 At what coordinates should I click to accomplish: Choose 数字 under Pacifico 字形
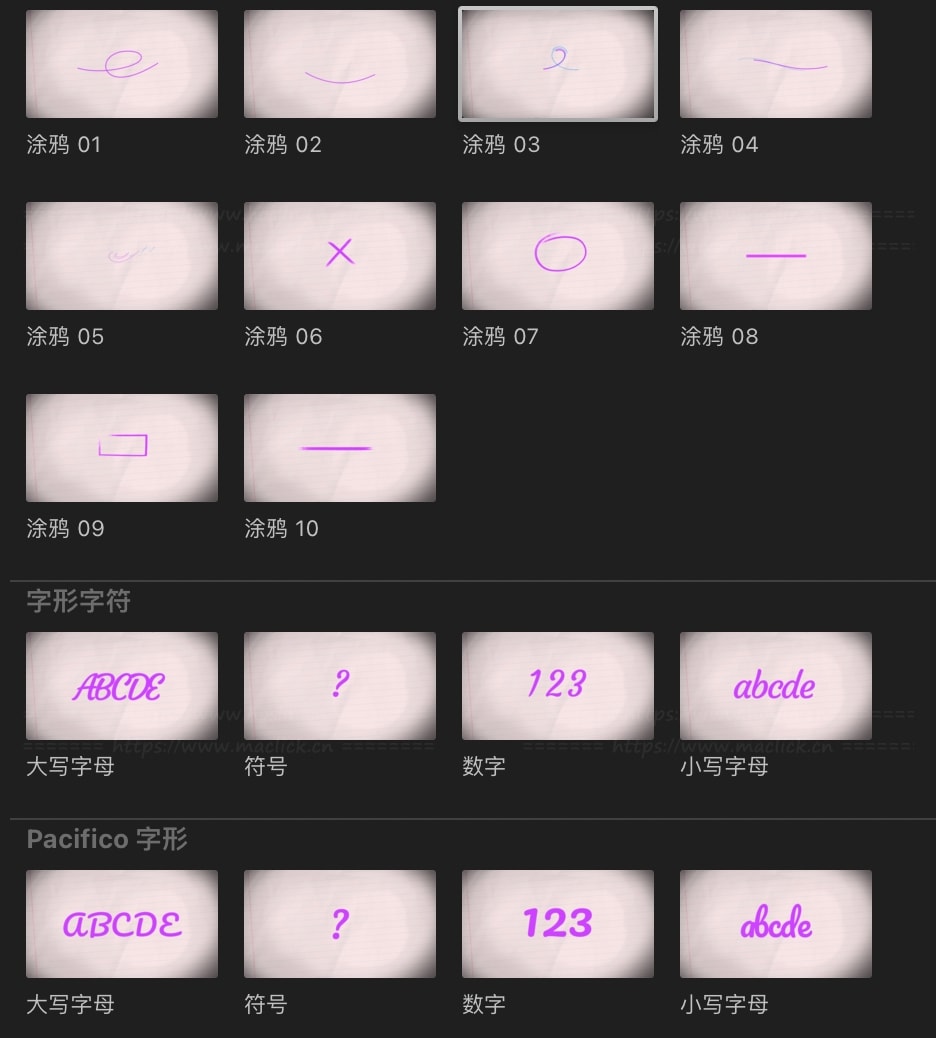558,924
